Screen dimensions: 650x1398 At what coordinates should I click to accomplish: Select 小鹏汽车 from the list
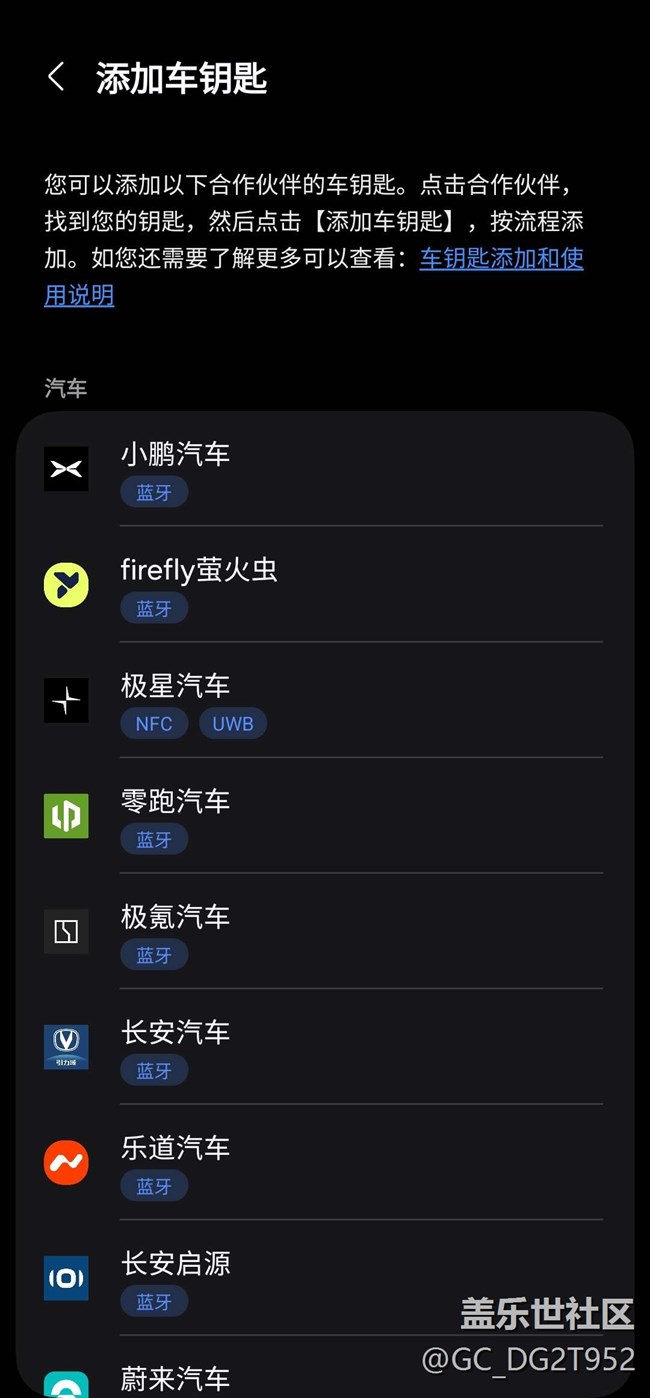coord(324,469)
